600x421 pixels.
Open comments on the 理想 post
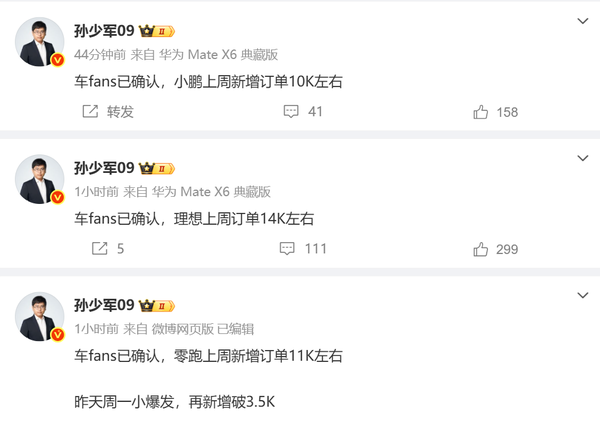(303, 248)
